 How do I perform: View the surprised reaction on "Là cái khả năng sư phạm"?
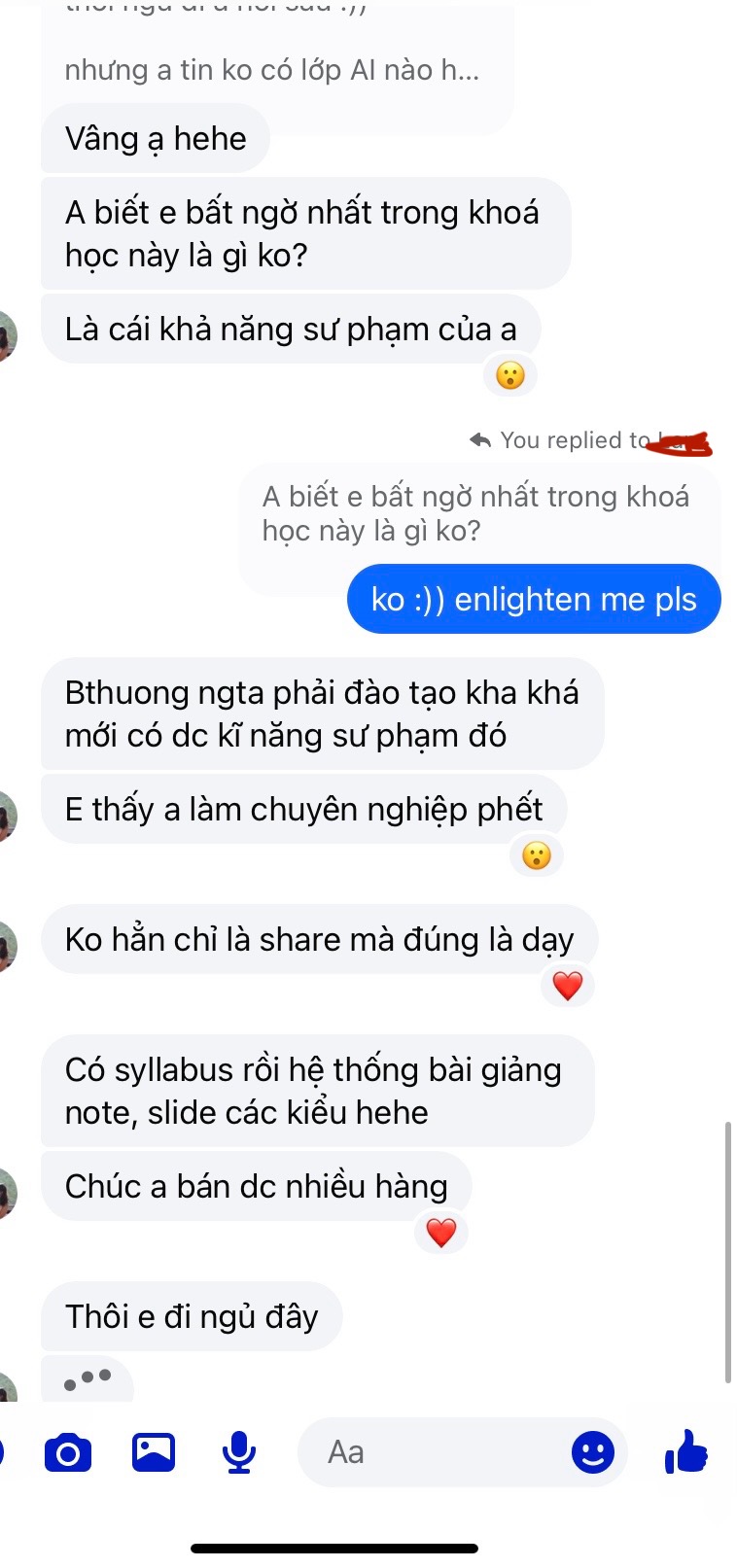click(510, 375)
